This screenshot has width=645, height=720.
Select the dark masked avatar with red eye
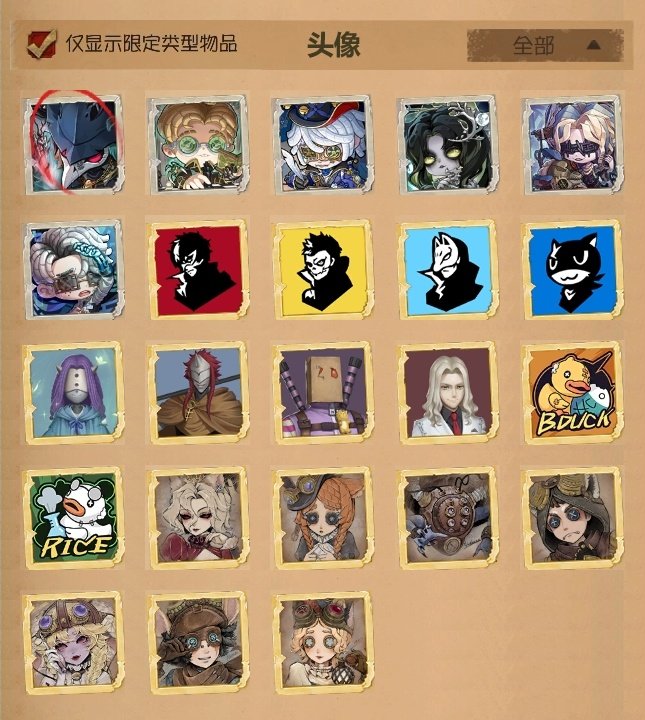tap(73, 144)
